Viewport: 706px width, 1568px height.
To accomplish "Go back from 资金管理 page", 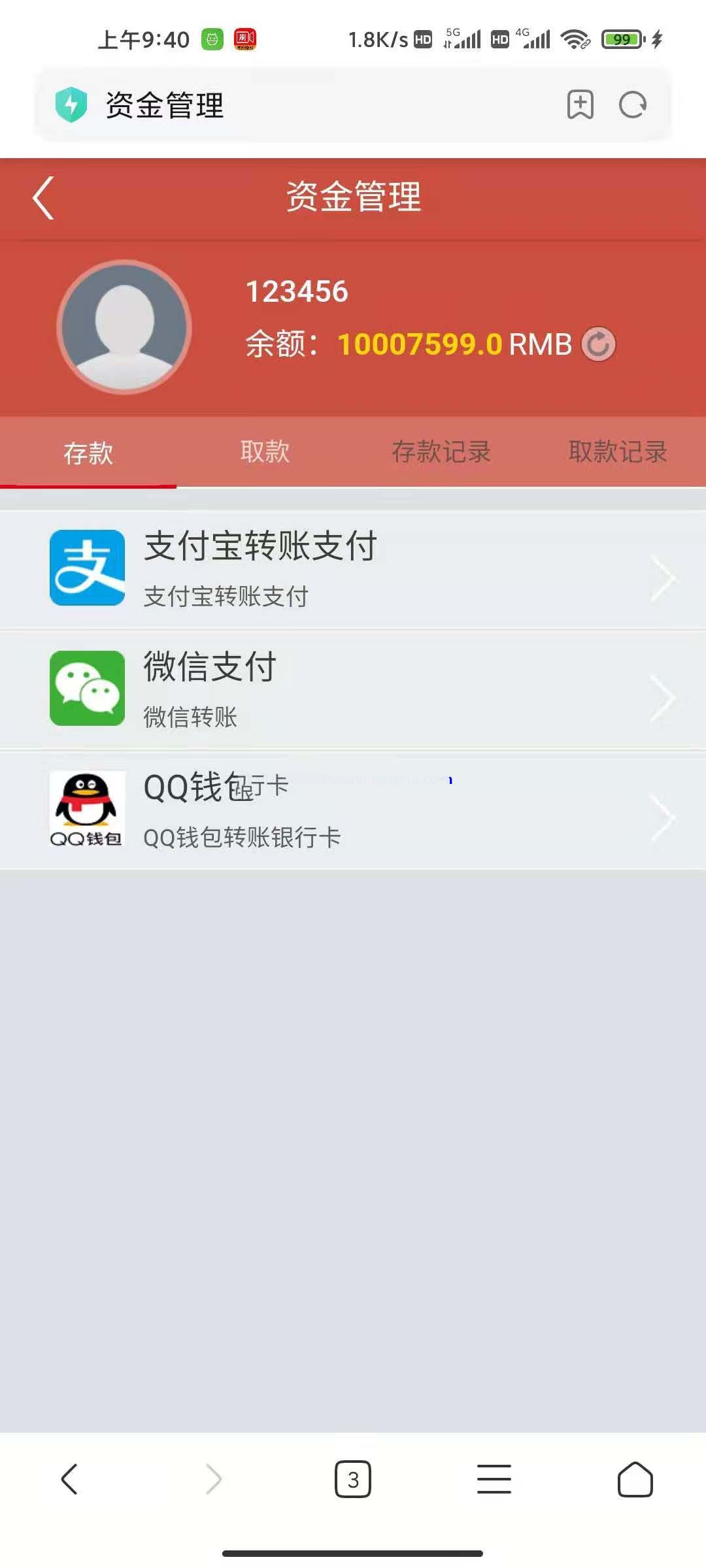I will (43, 198).
